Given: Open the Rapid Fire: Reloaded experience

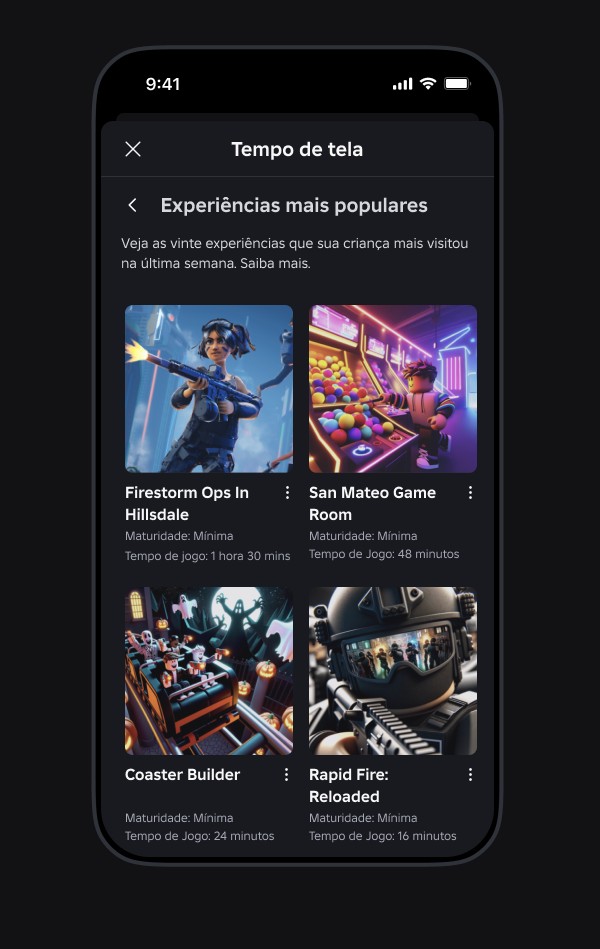Looking at the screenshot, I should (392, 670).
